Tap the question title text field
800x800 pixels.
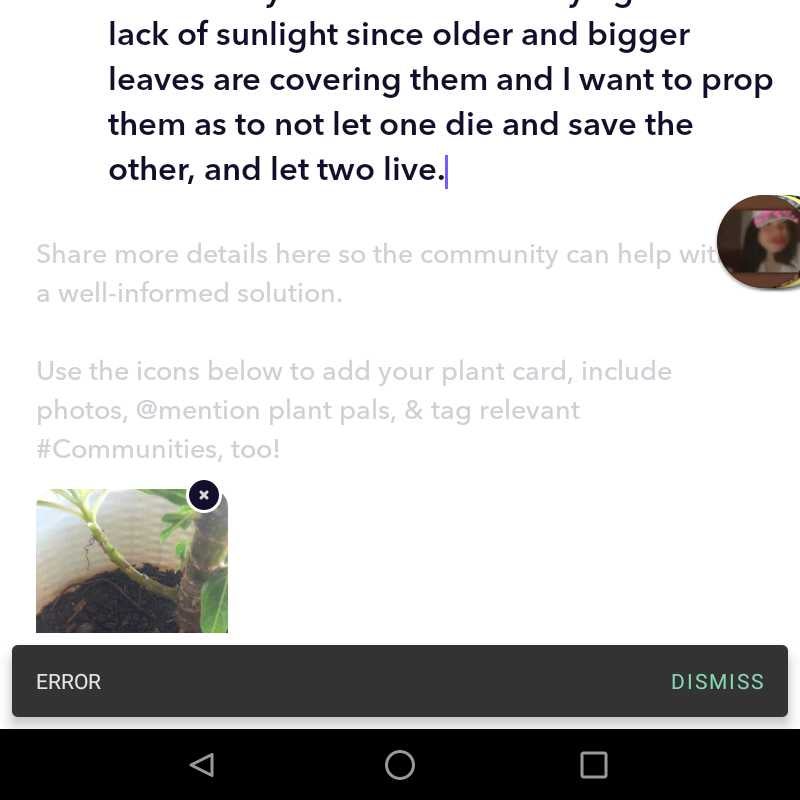tap(440, 102)
